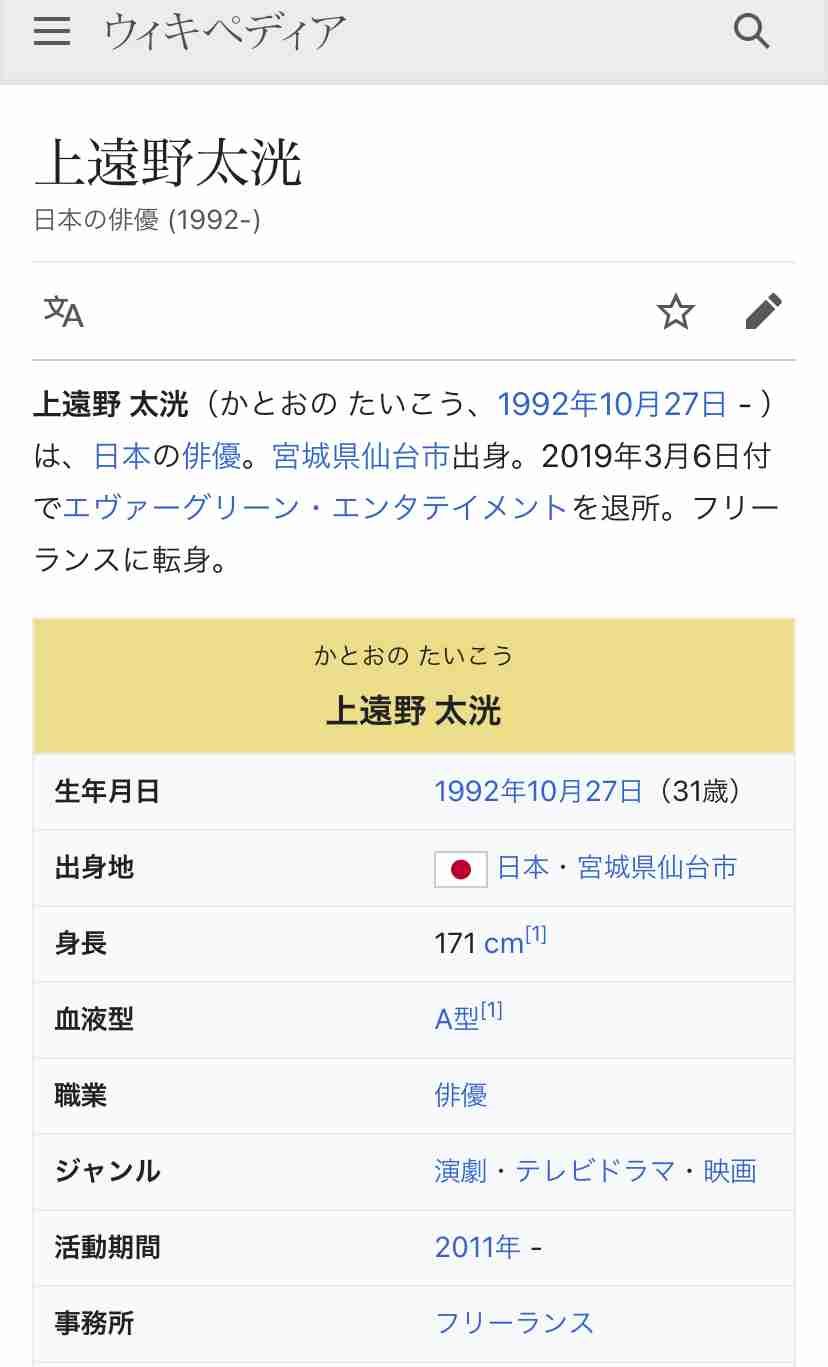
Task: Tap the search magnifier icon
Action: tap(751, 32)
